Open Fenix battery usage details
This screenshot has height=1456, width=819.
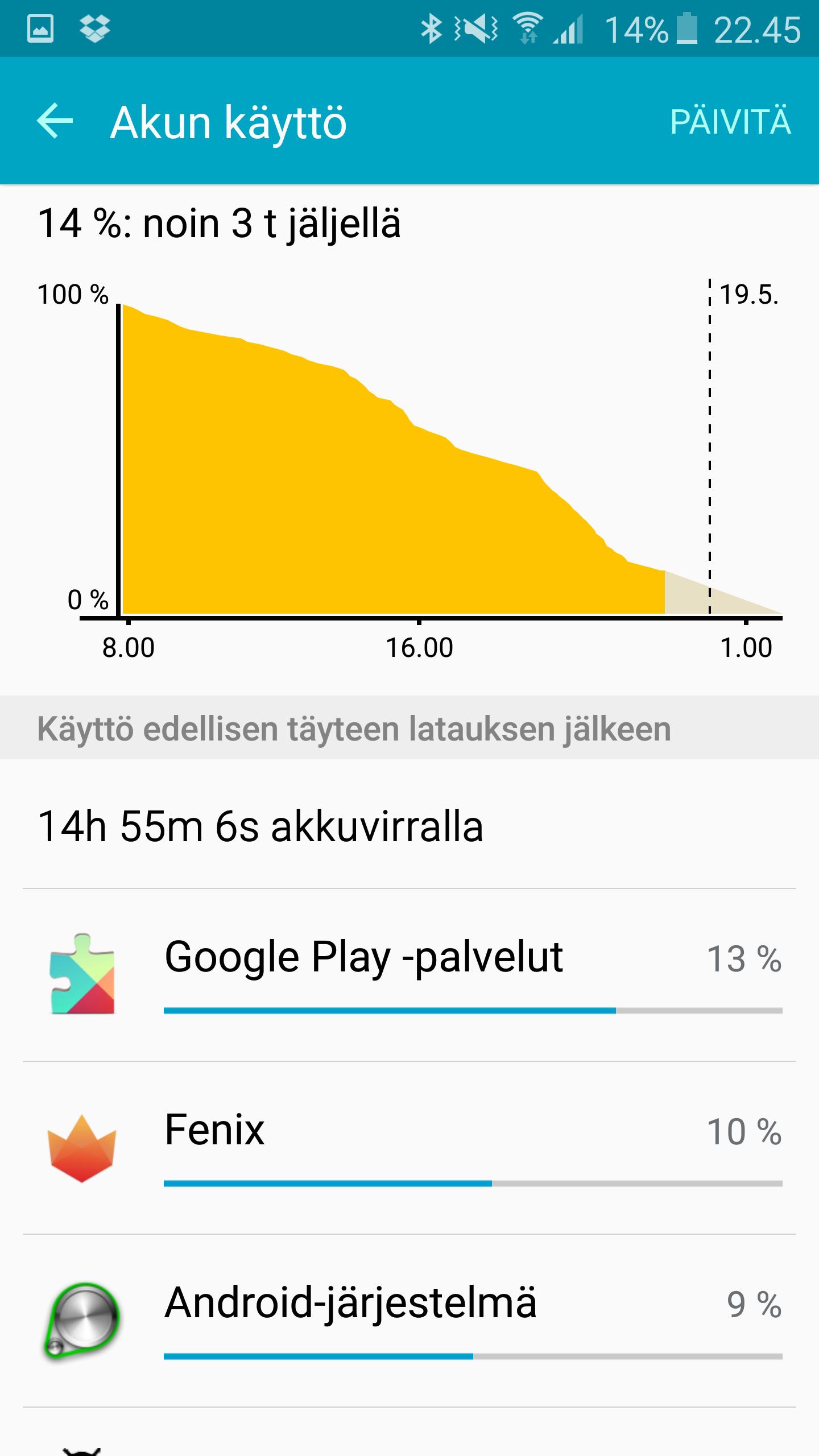coord(409,1148)
